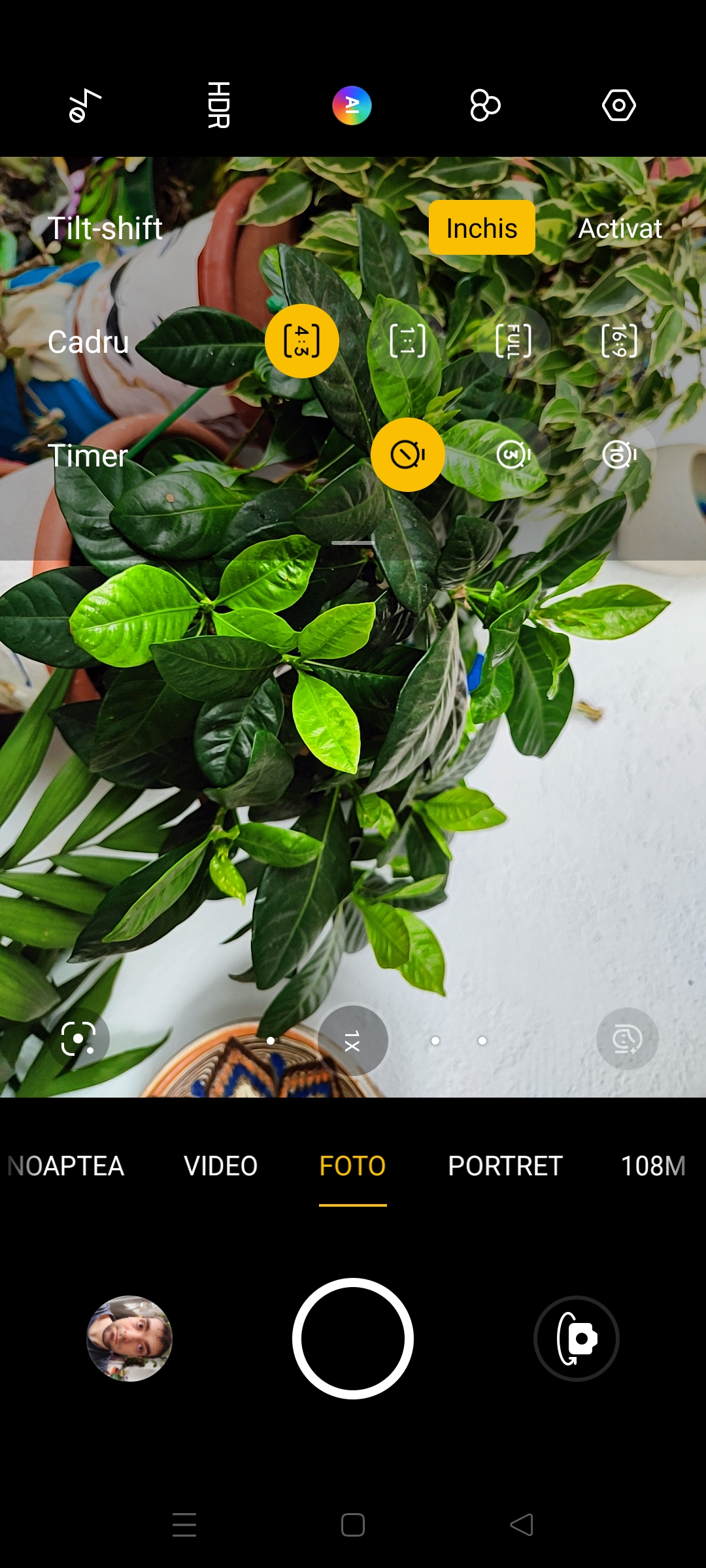
Task: Choose the 4:3 frame ratio
Action: coord(302,341)
